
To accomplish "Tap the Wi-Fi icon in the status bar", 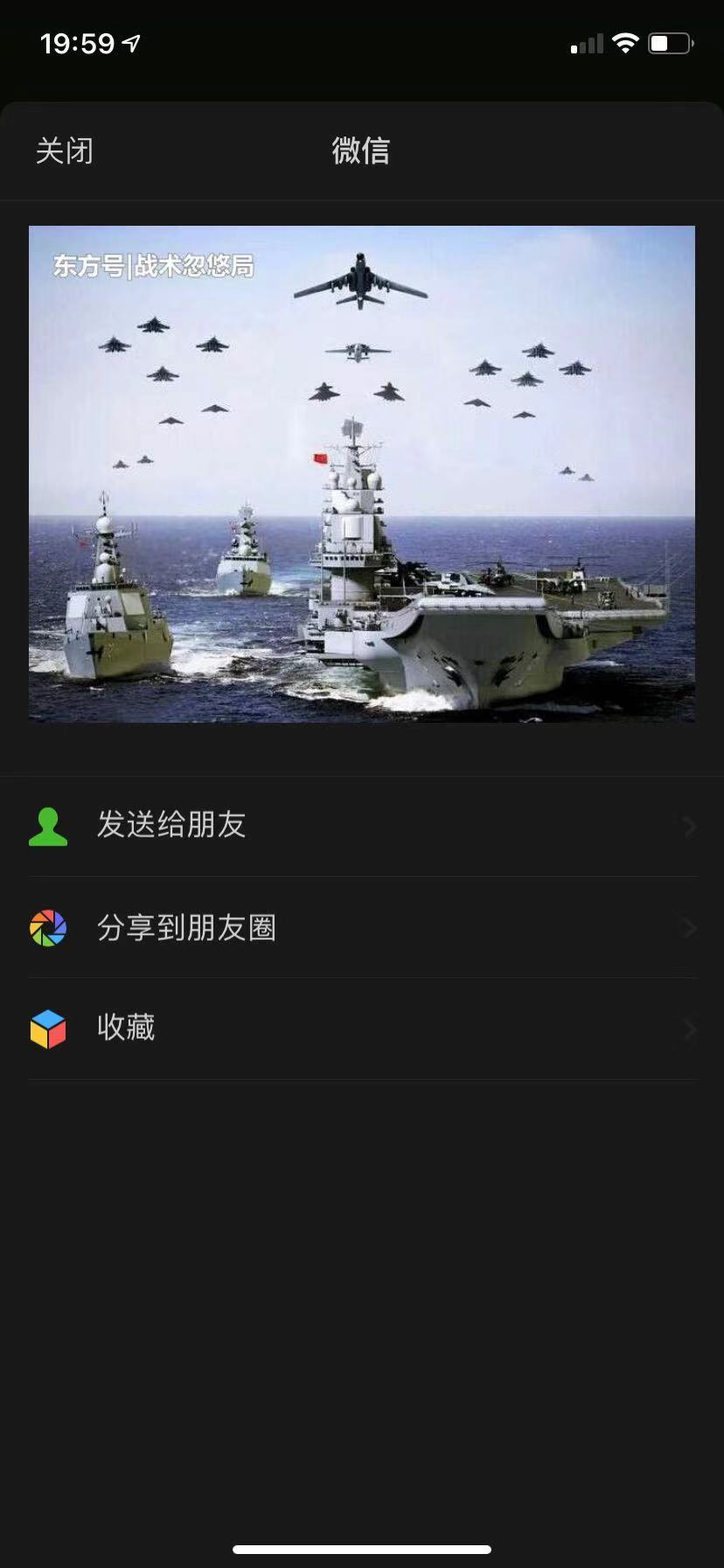I will (626, 41).
